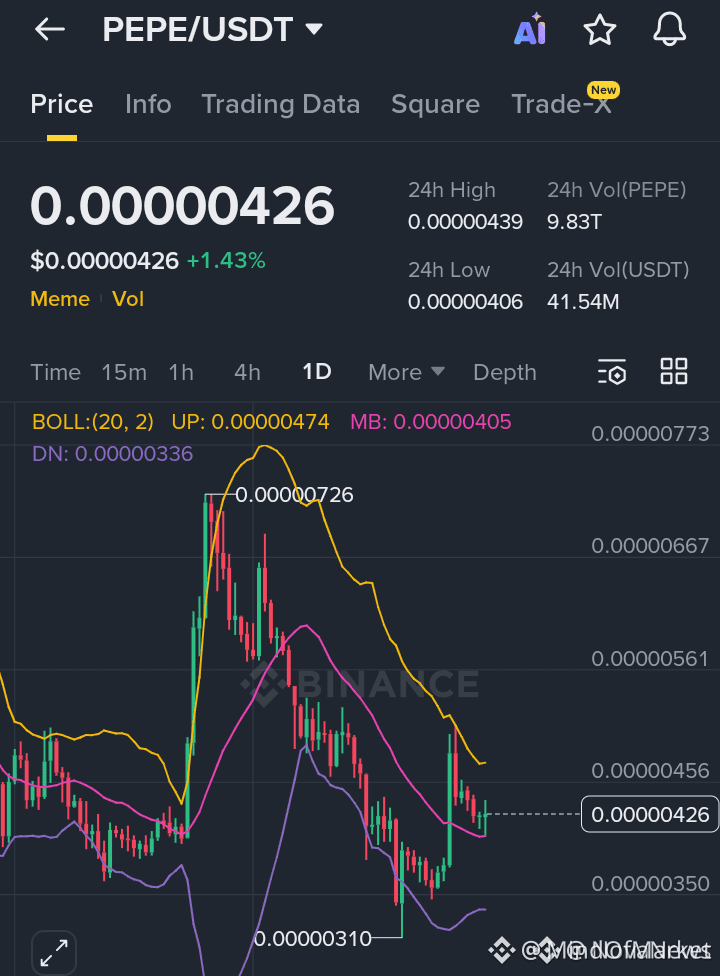Select the 1h chart interval
720x976 pixels.
[x=181, y=372]
